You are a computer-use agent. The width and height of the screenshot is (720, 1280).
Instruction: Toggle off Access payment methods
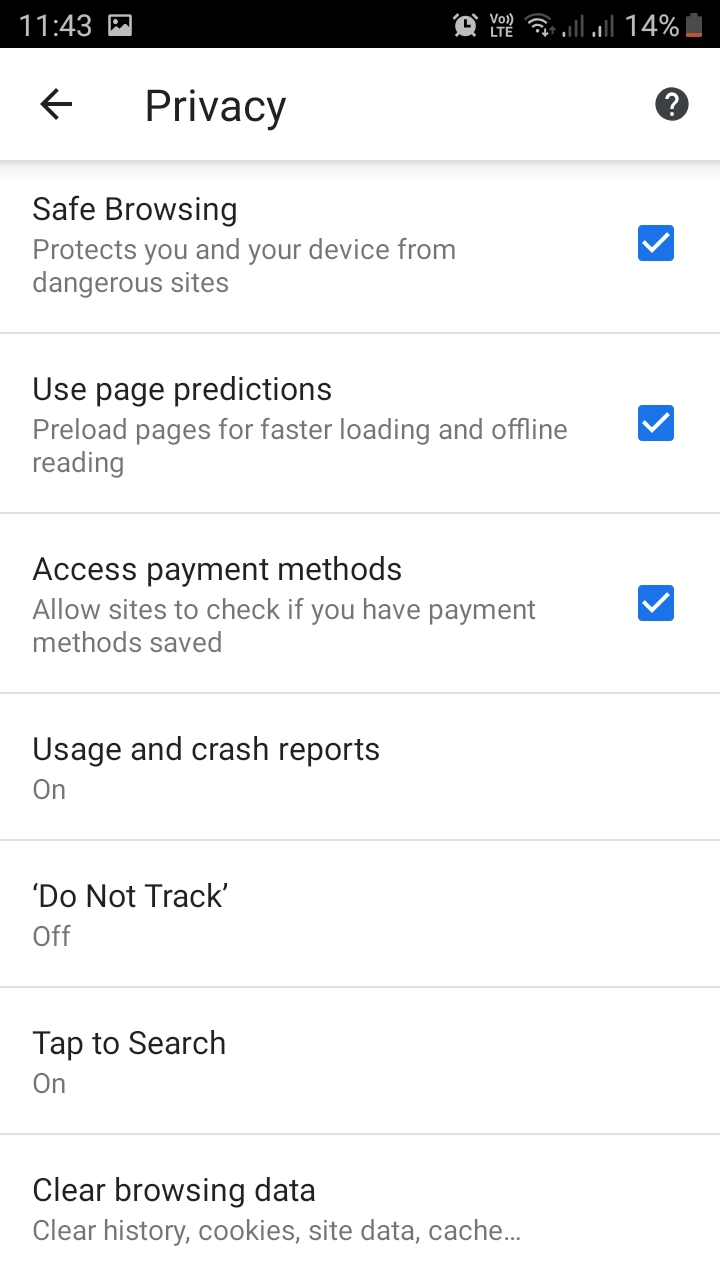click(x=655, y=603)
